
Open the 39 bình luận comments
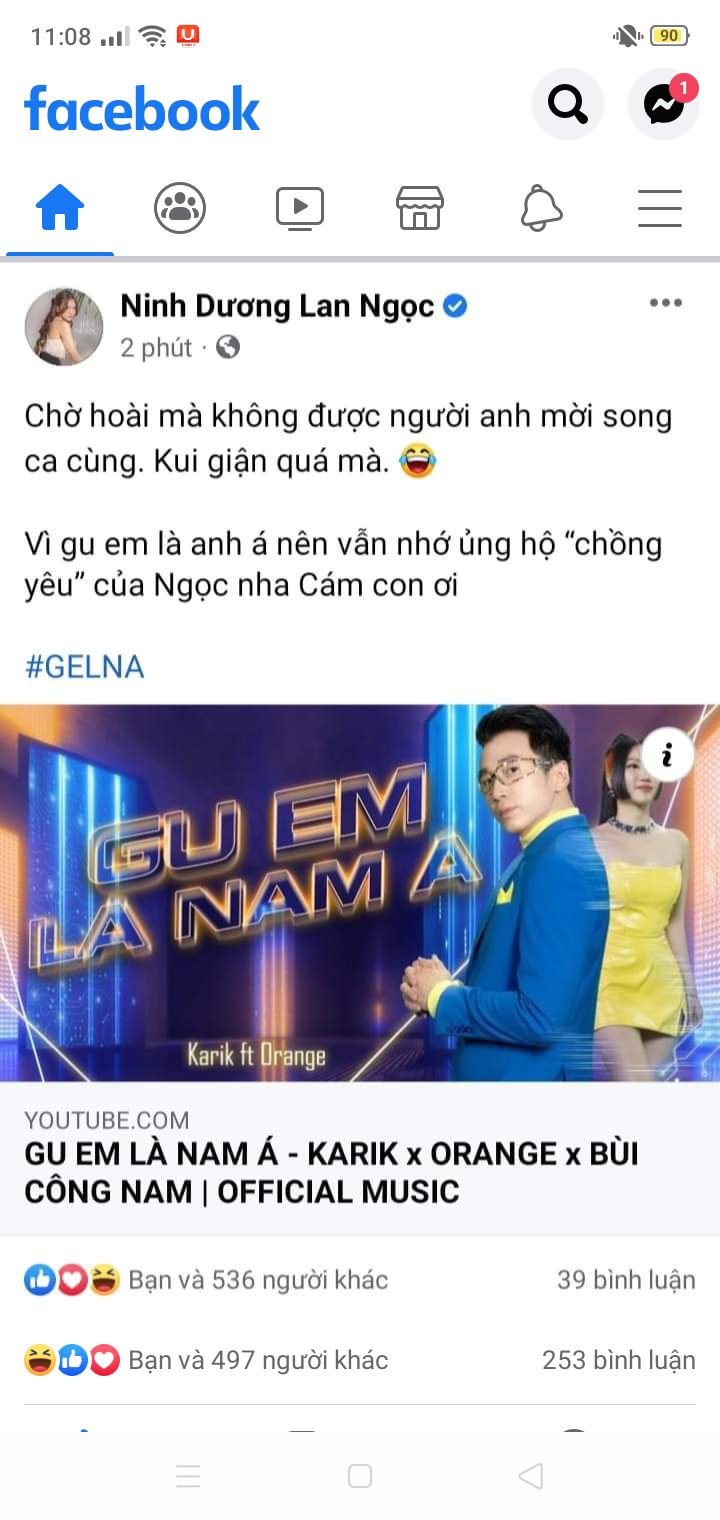625,1280
